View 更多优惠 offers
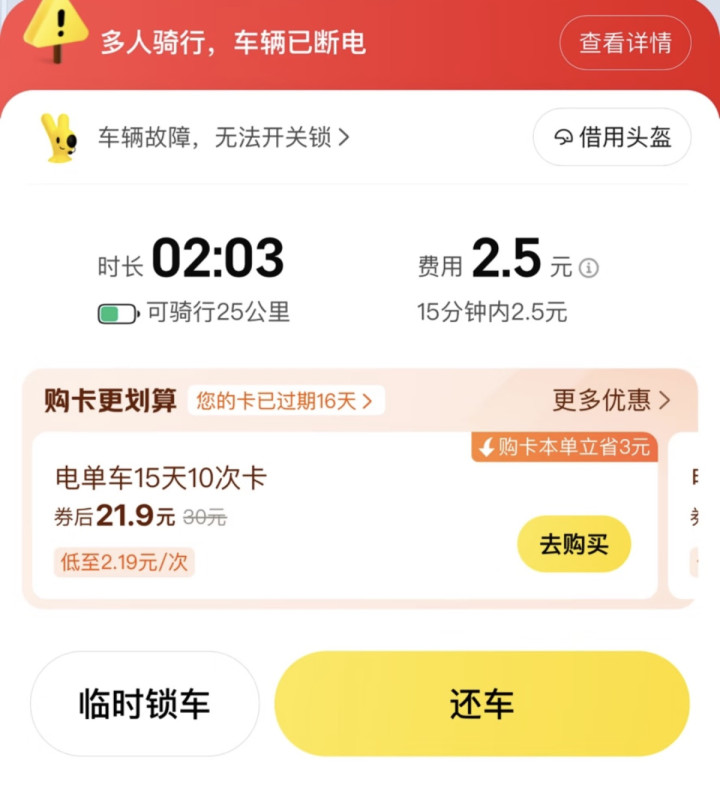The width and height of the screenshot is (720, 785). pyautogui.click(x=611, y=400)
